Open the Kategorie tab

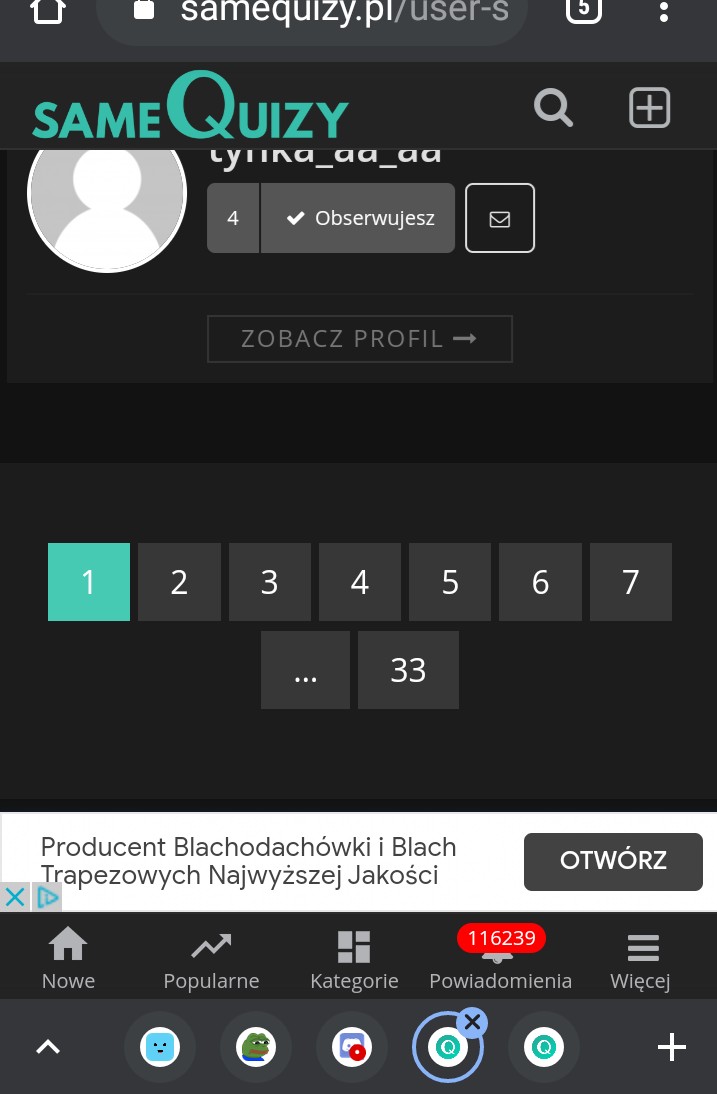tap(354, 958)
